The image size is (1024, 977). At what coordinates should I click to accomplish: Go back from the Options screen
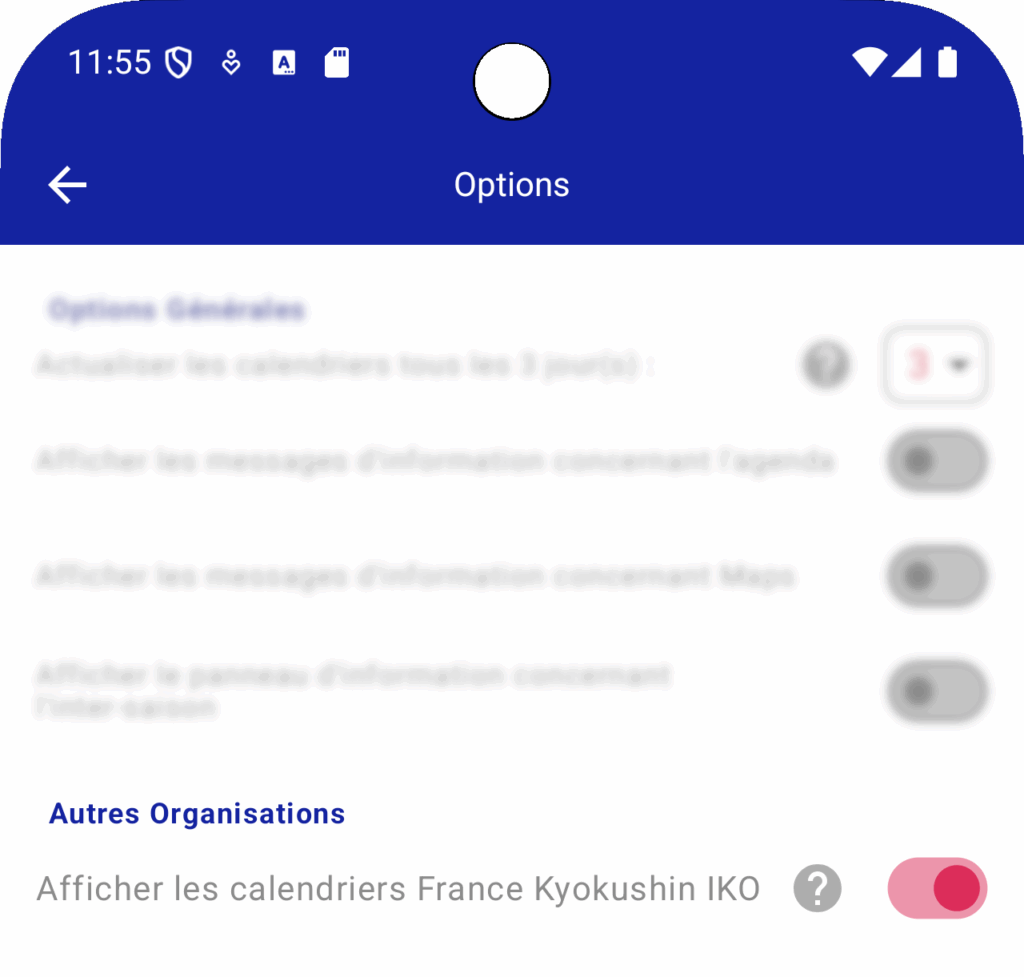coord(67,185)
